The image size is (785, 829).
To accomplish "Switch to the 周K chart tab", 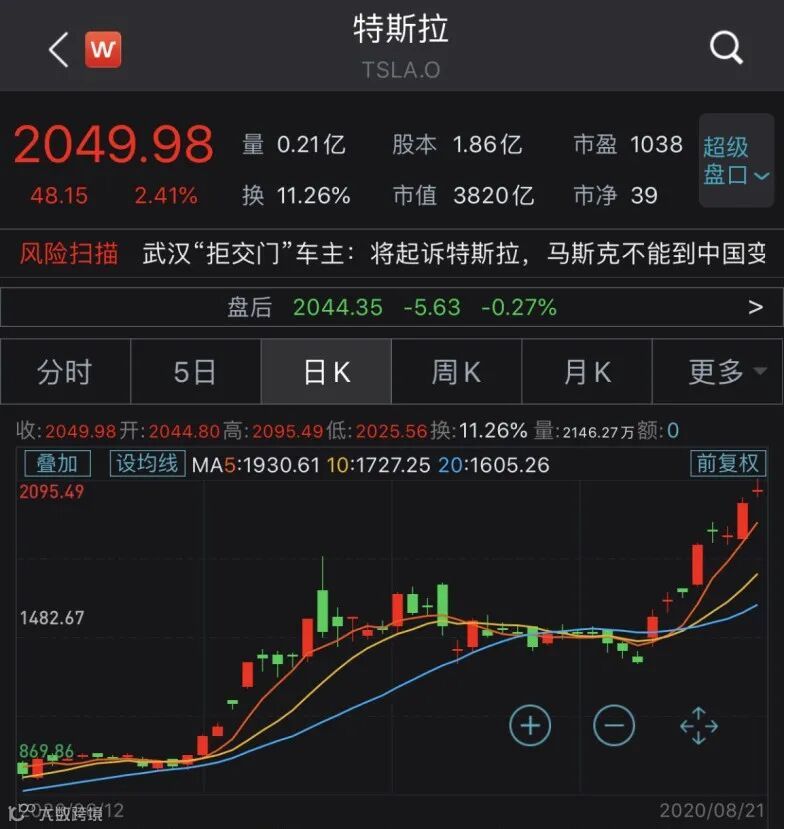I will tap(456, 372).
